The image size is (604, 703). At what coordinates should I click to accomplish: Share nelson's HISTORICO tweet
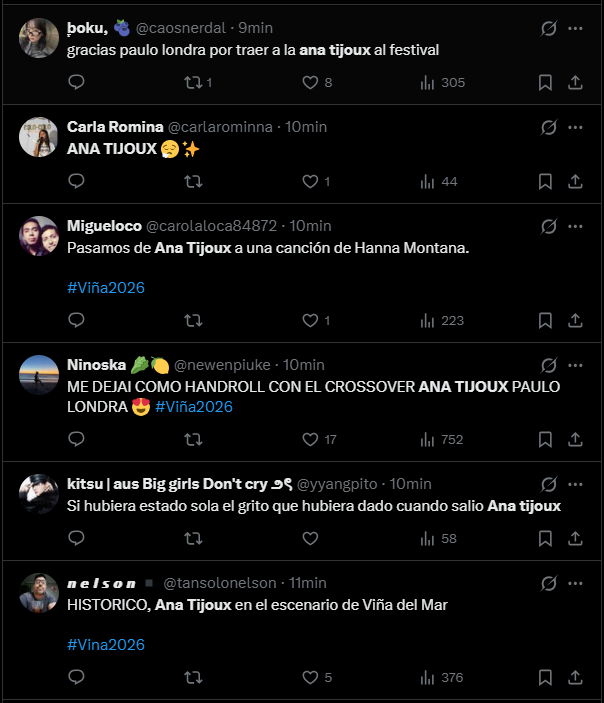click(575, 677)
